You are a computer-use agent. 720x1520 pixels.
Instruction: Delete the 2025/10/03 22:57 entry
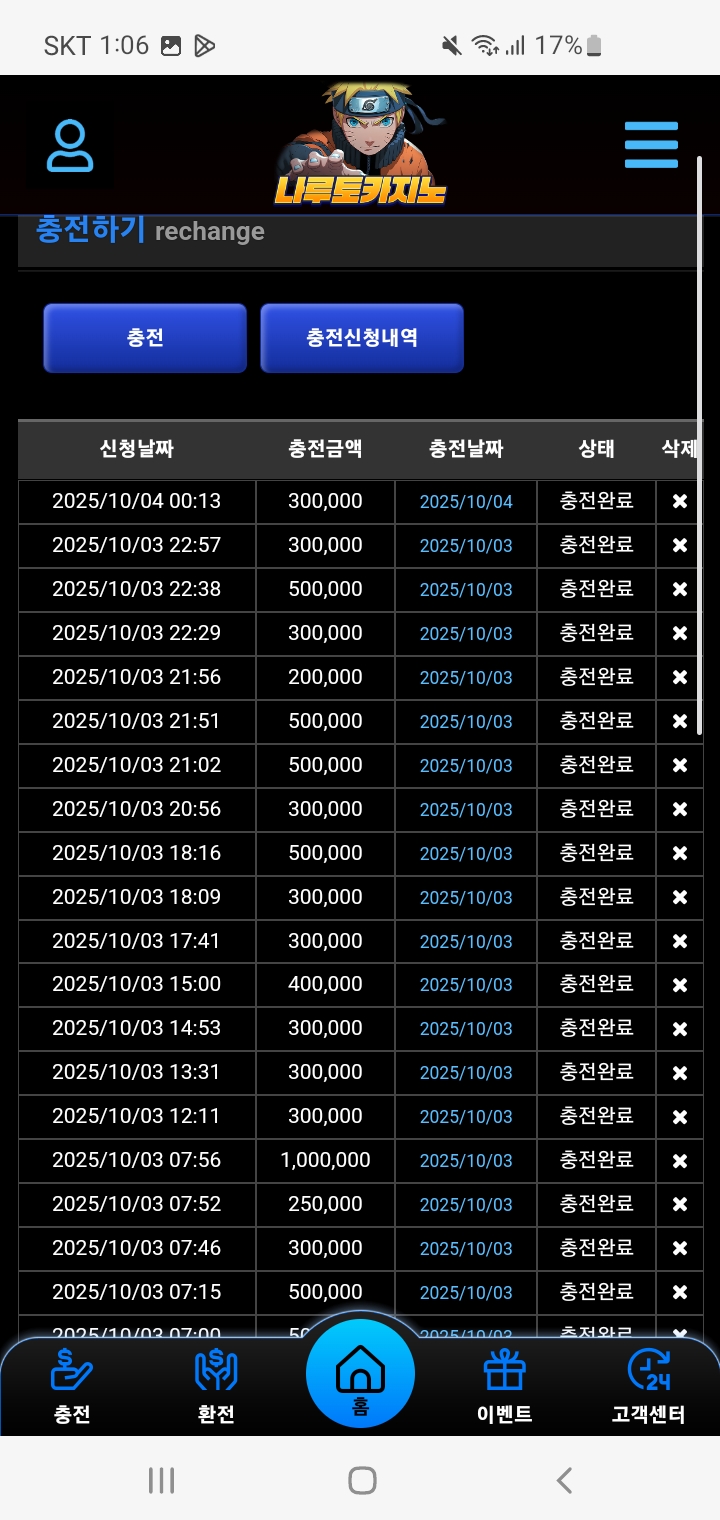tap(680, 546)
